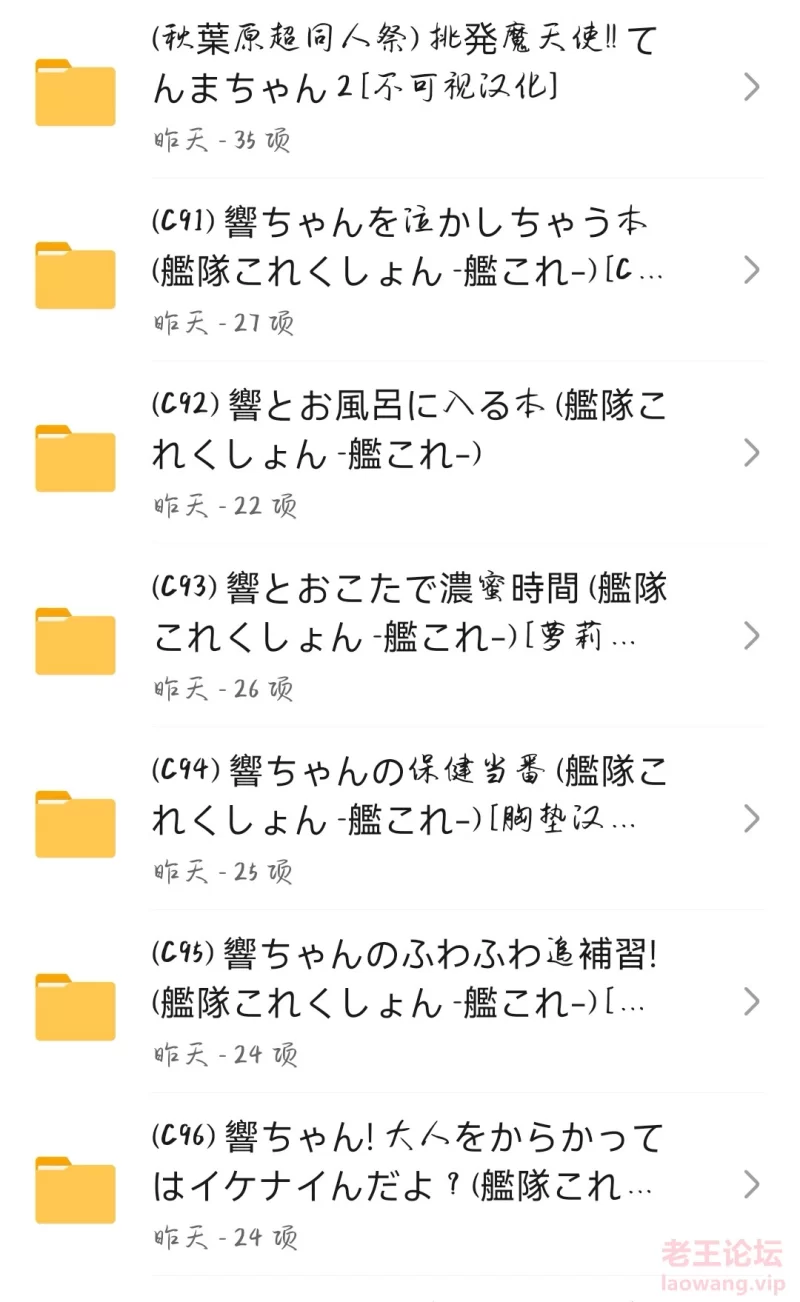
Task: Open the (C91) 響ちゃん folder
Action: (x=400, y=270)
